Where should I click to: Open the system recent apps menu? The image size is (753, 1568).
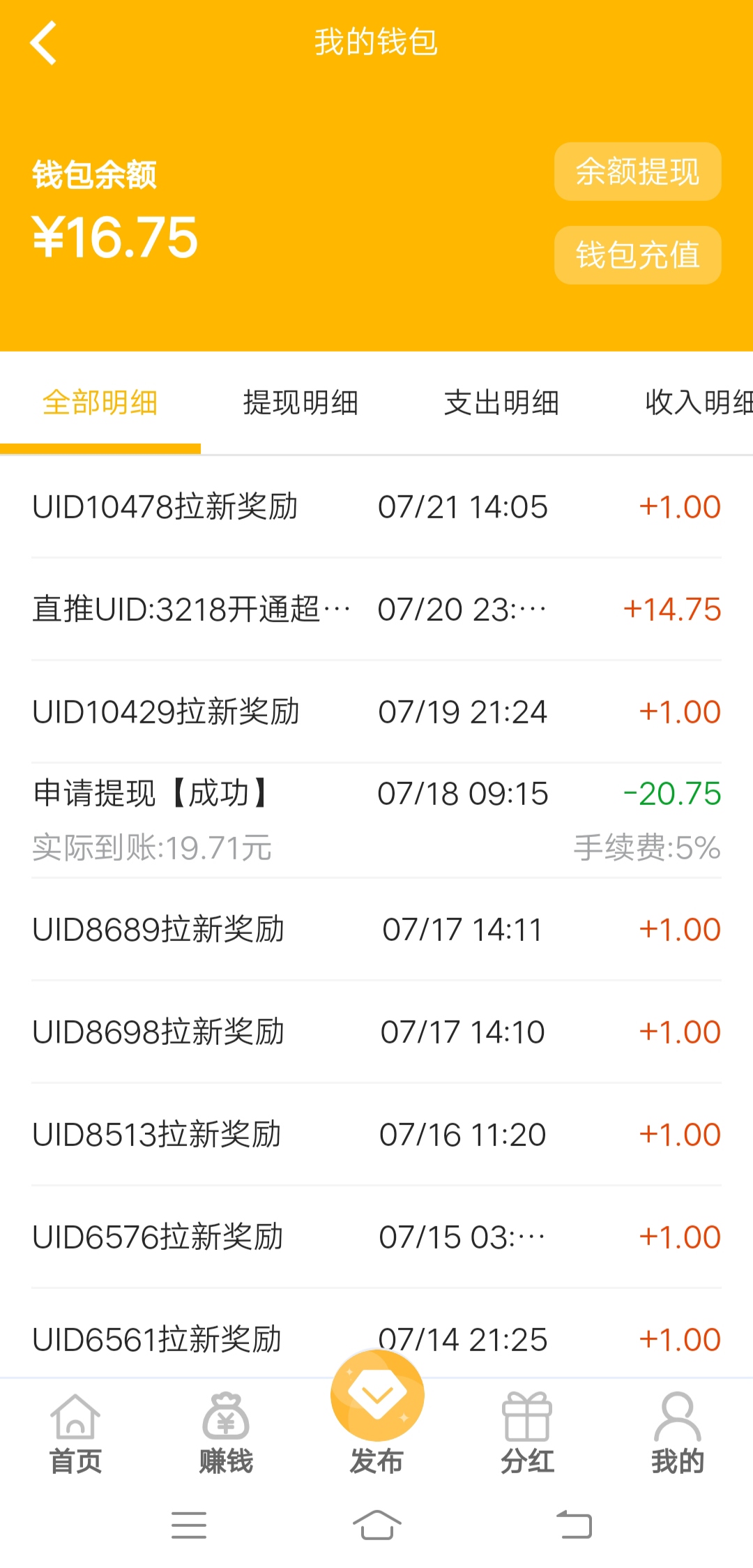(189, 1525)
